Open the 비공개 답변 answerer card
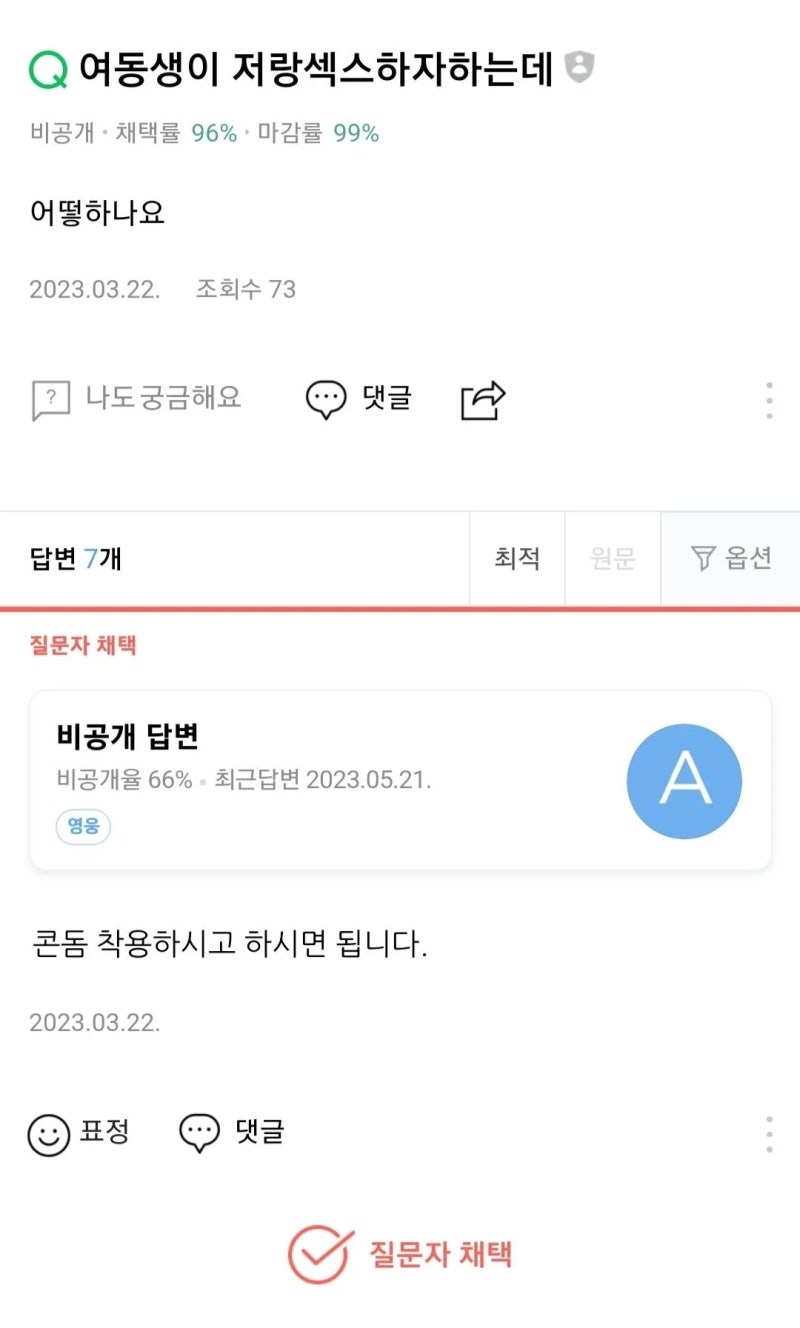Viewport: 800px width, 1328px height. (400, 780)
